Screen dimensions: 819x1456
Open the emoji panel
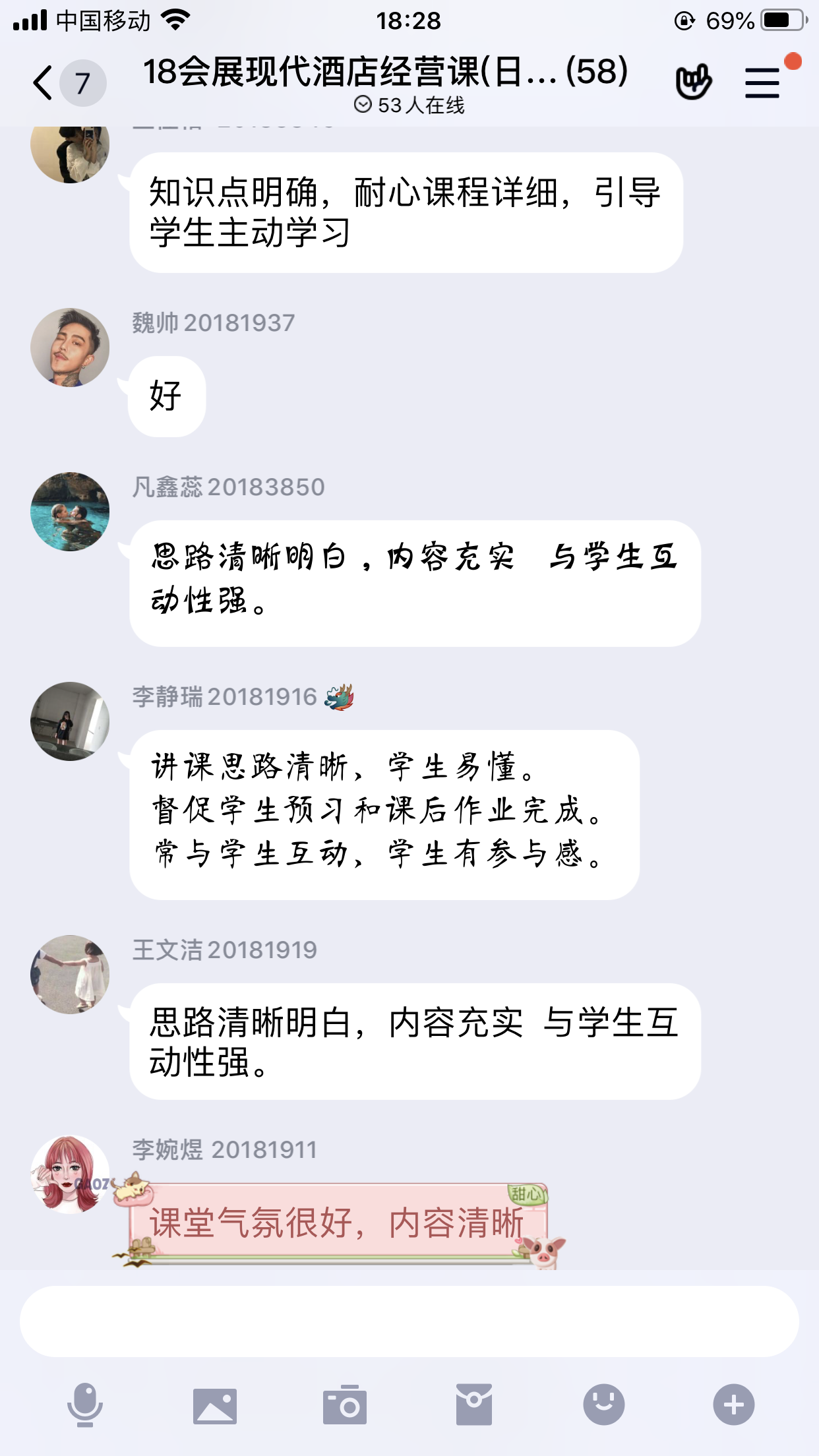[603, 1405]
